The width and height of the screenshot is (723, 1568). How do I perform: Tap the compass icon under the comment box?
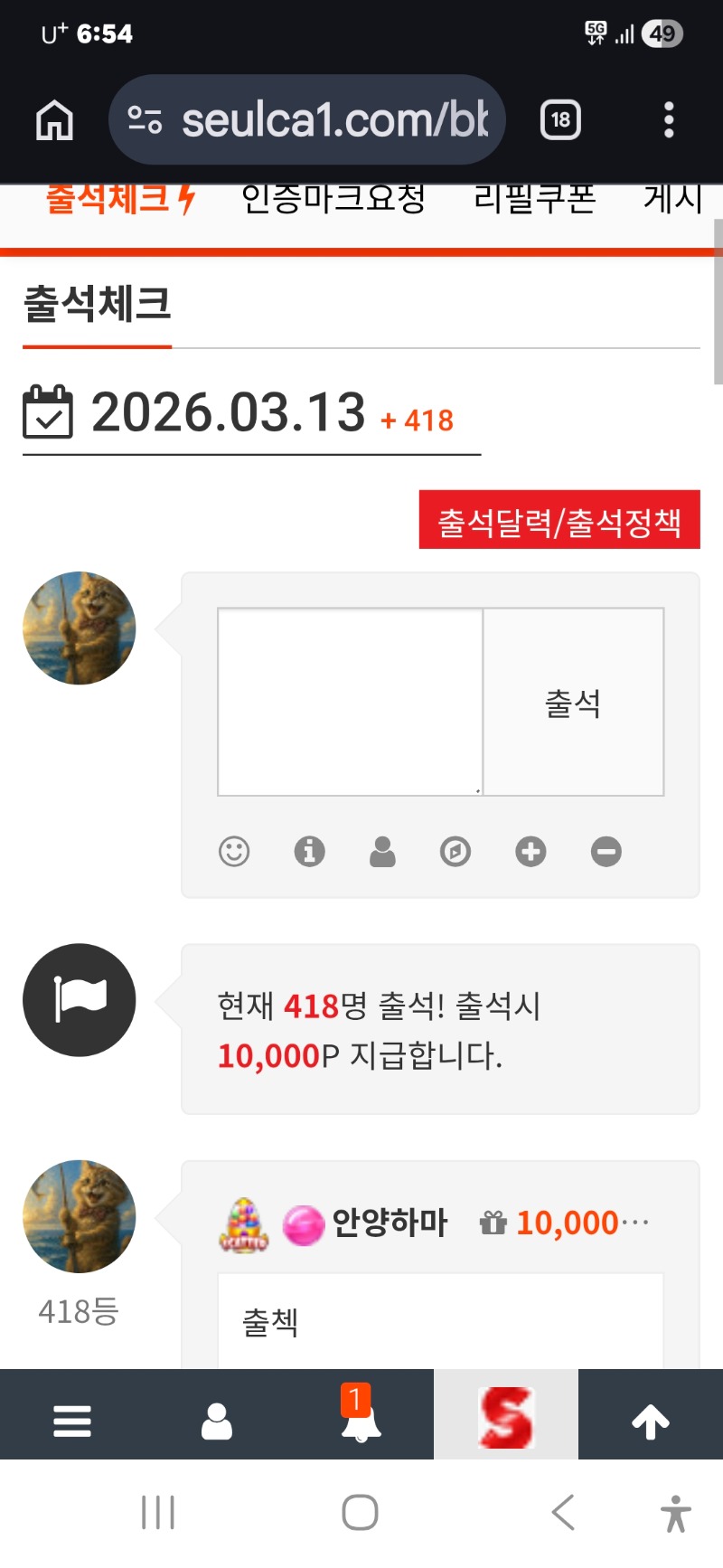point(455,851)
